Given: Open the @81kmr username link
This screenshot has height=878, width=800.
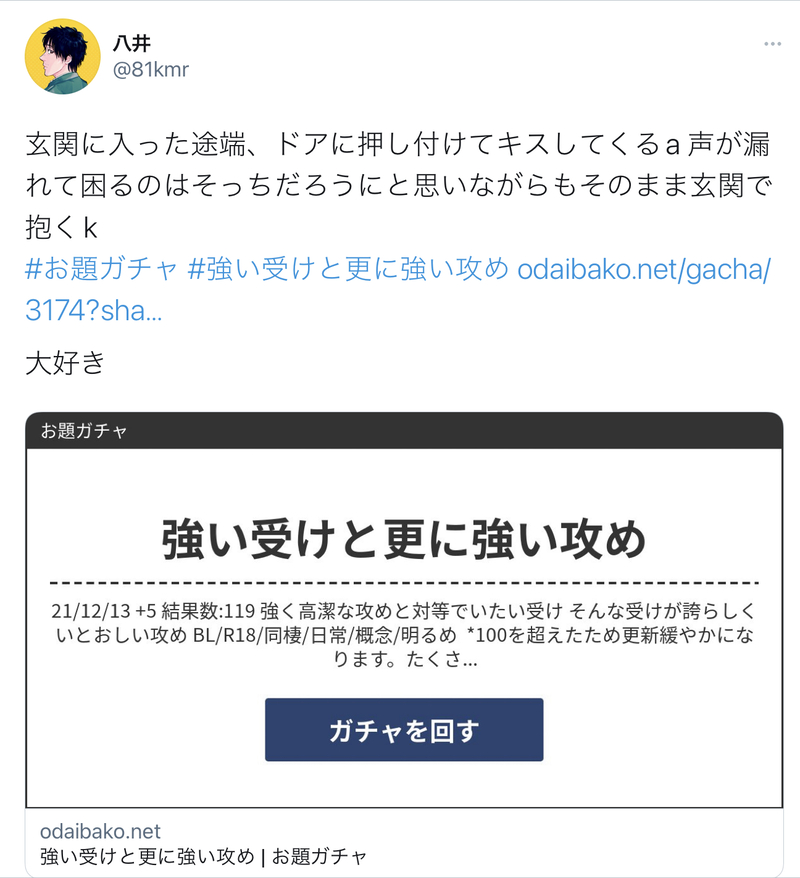Looking at the screenshot, I should click(x=152, y=70).
